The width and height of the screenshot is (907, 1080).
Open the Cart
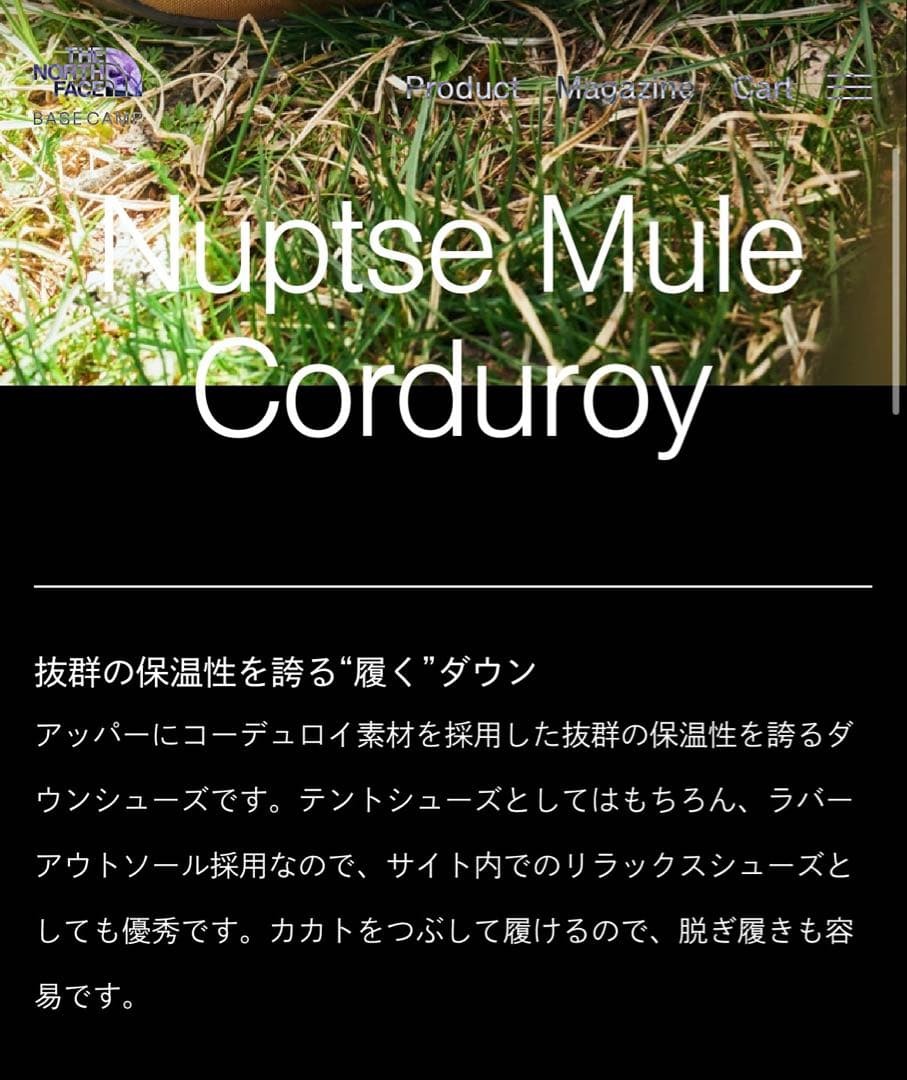pos(763,88)
